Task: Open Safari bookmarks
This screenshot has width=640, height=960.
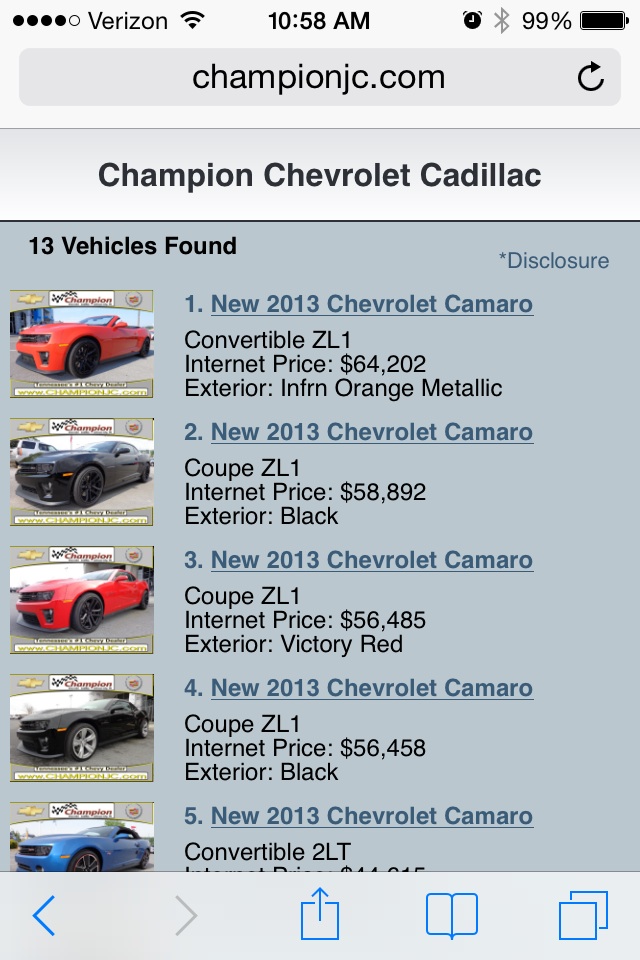Action: coord(452,915)
